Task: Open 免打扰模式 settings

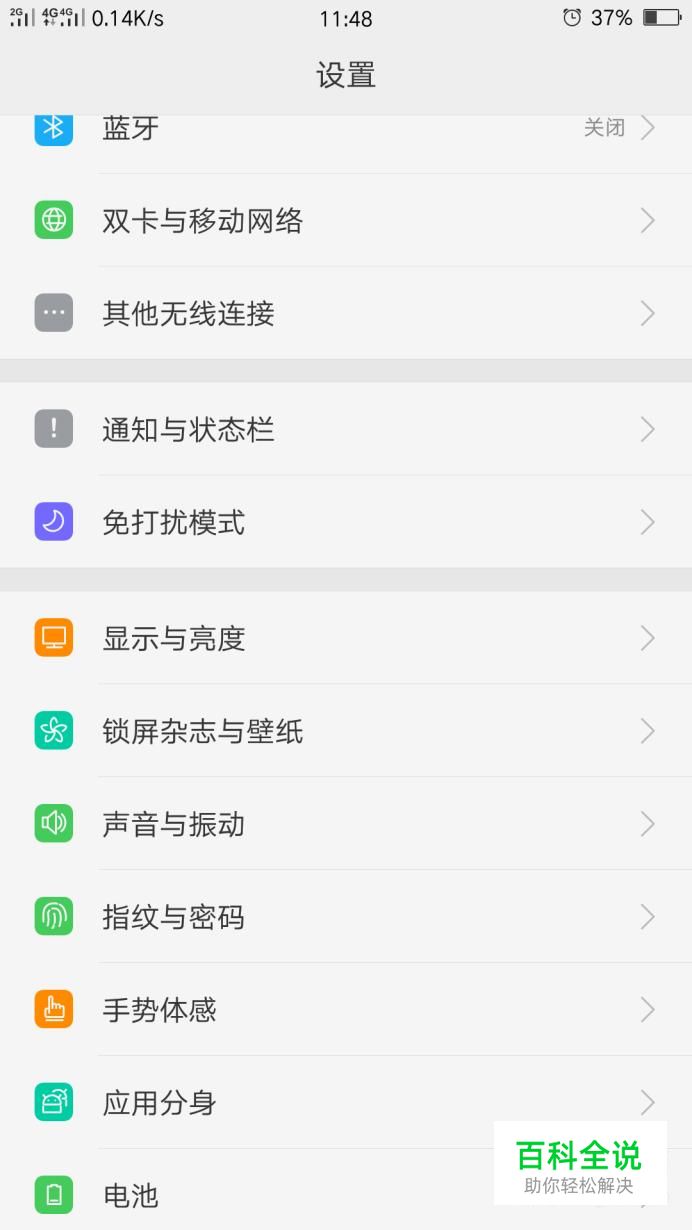Action: tap(346, 523)
